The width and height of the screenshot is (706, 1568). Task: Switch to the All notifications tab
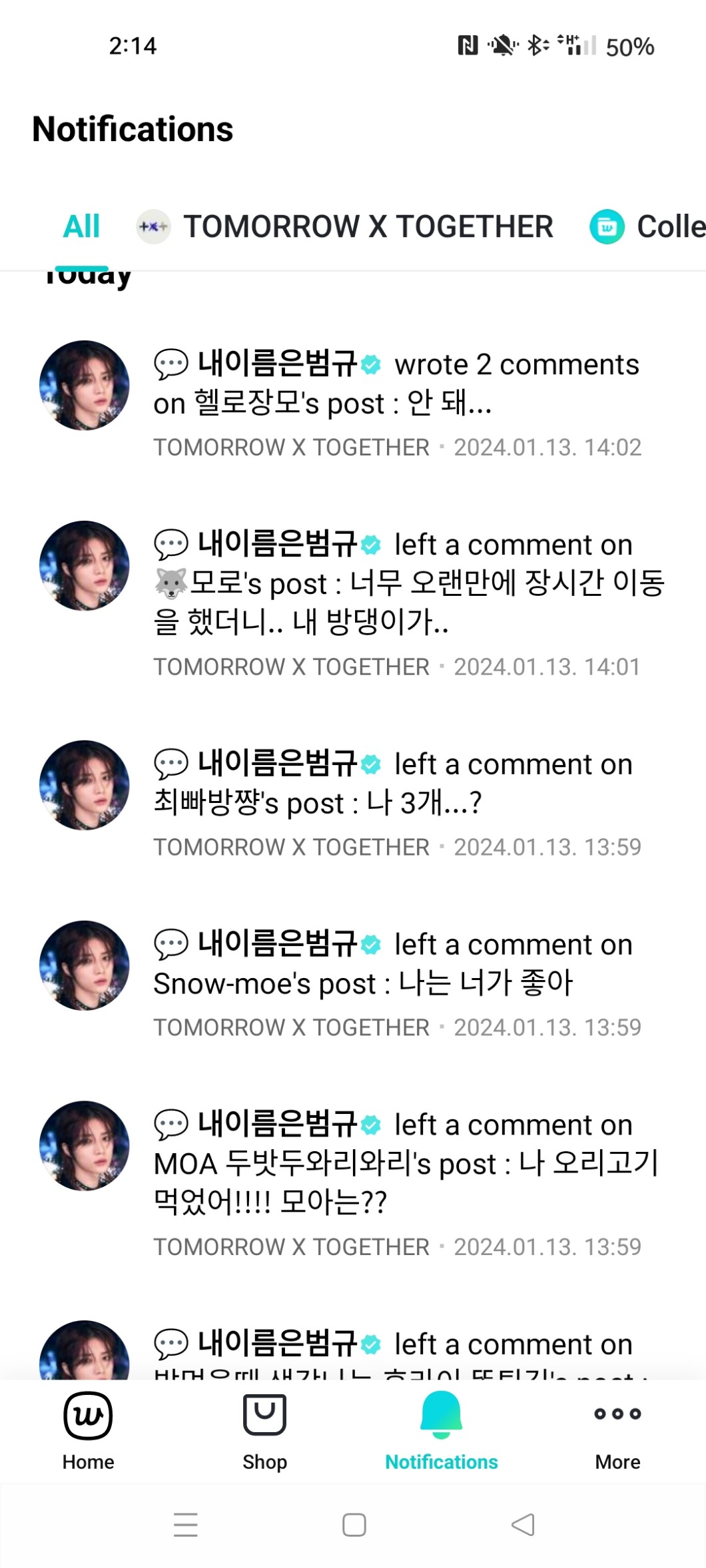click(x=81, y=226)
